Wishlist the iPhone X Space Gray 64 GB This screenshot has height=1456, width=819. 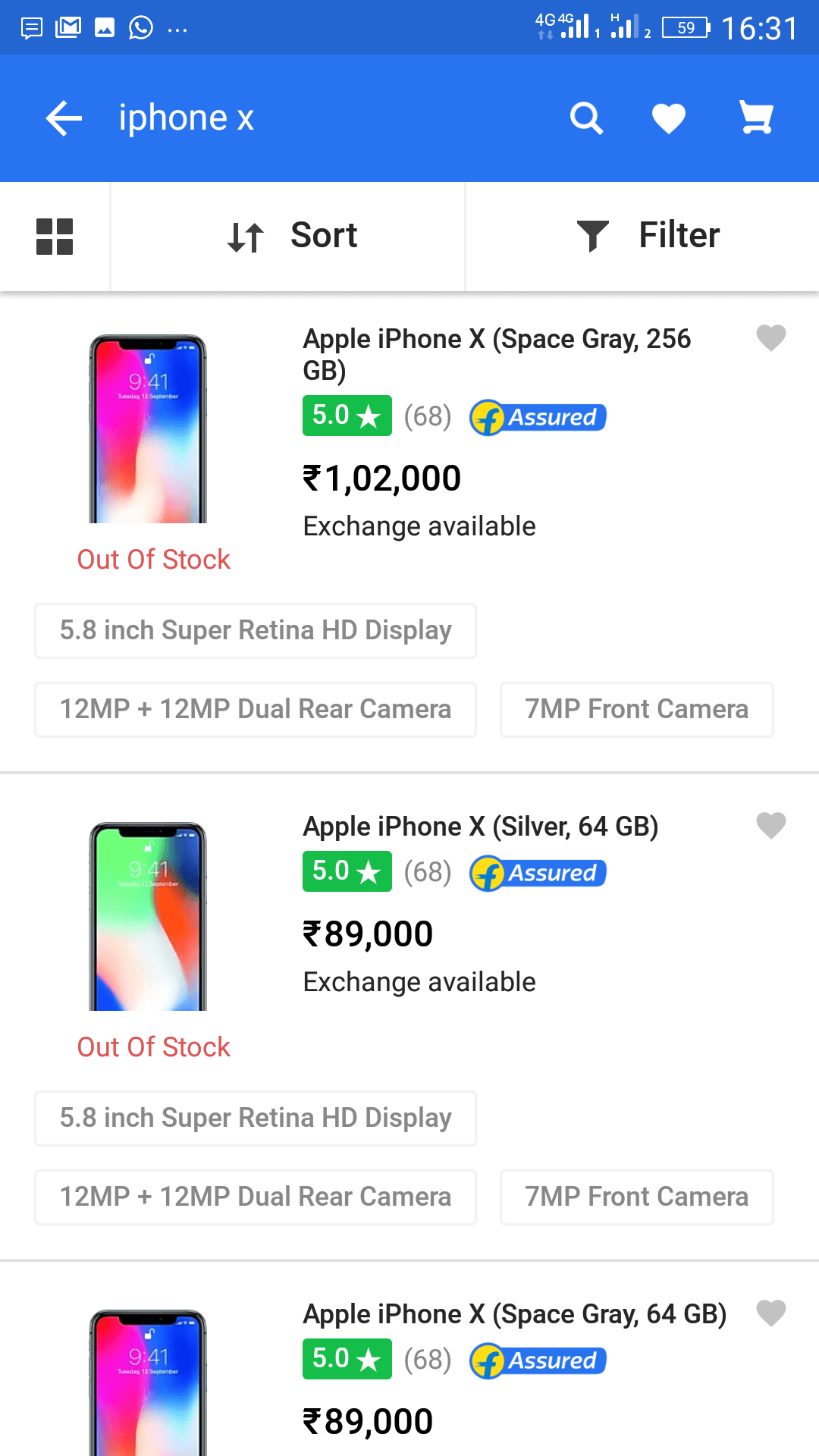point(770,1313)
